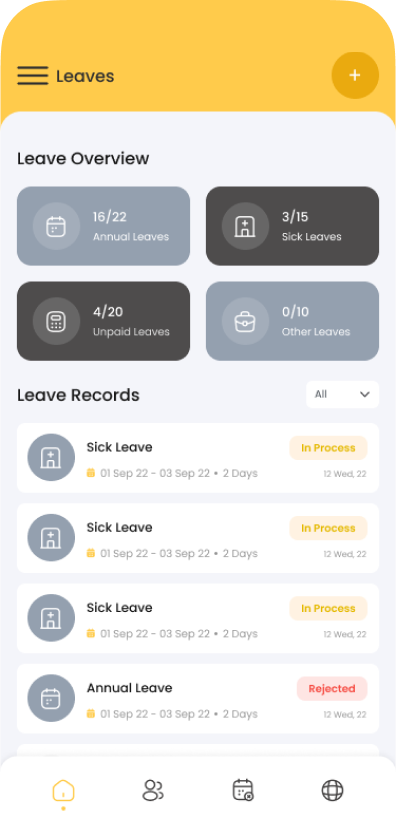396x832 pixels.
Task: Expand the All filter dropdown
Action: pyautogui.click(x=342, y=394)
